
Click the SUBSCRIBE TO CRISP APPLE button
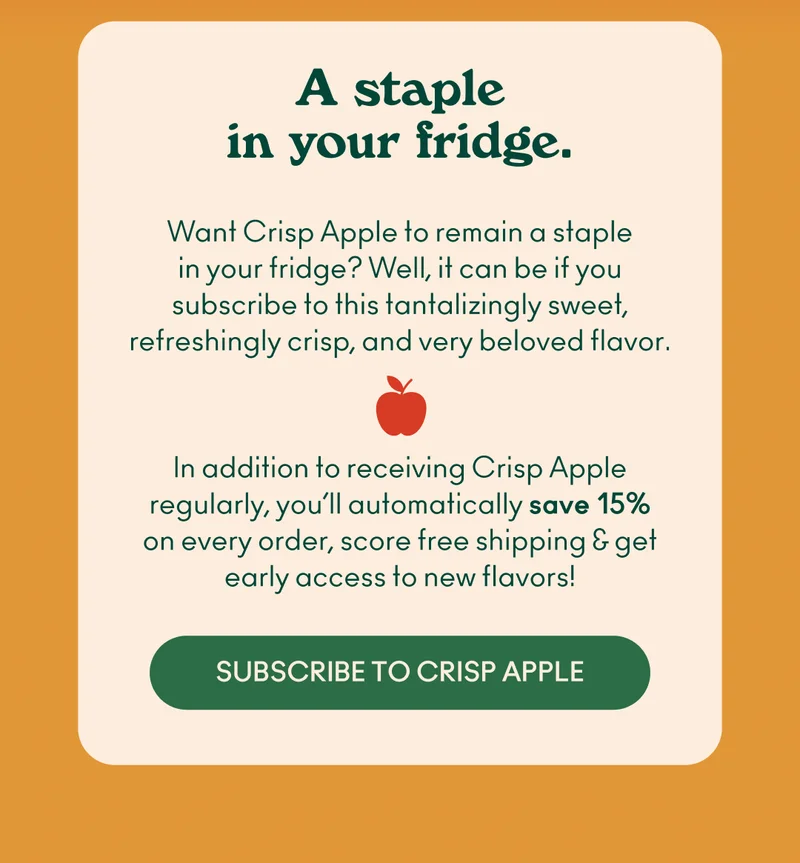point(400,674)
